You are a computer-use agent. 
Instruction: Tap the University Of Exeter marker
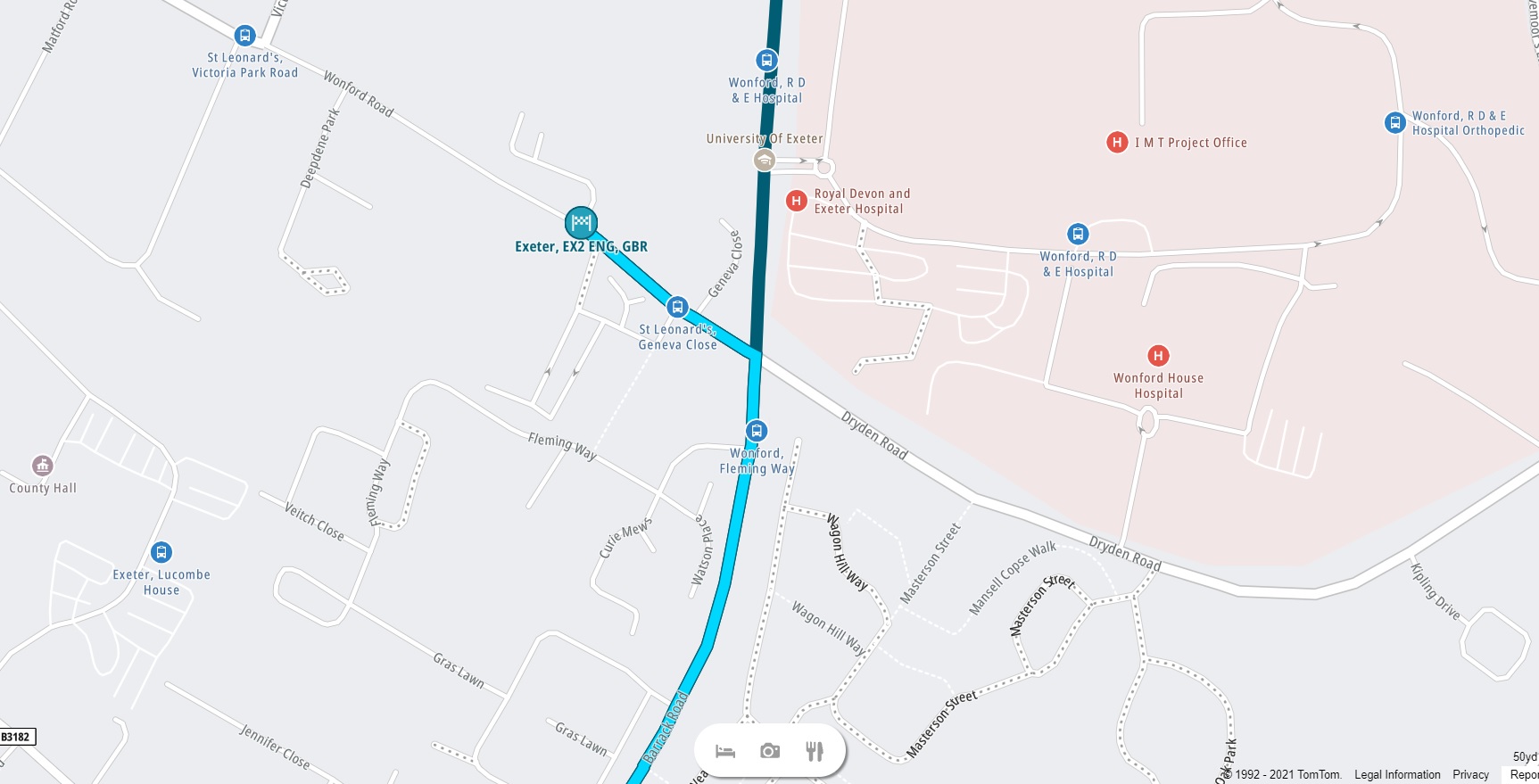(x=764, y=160)
